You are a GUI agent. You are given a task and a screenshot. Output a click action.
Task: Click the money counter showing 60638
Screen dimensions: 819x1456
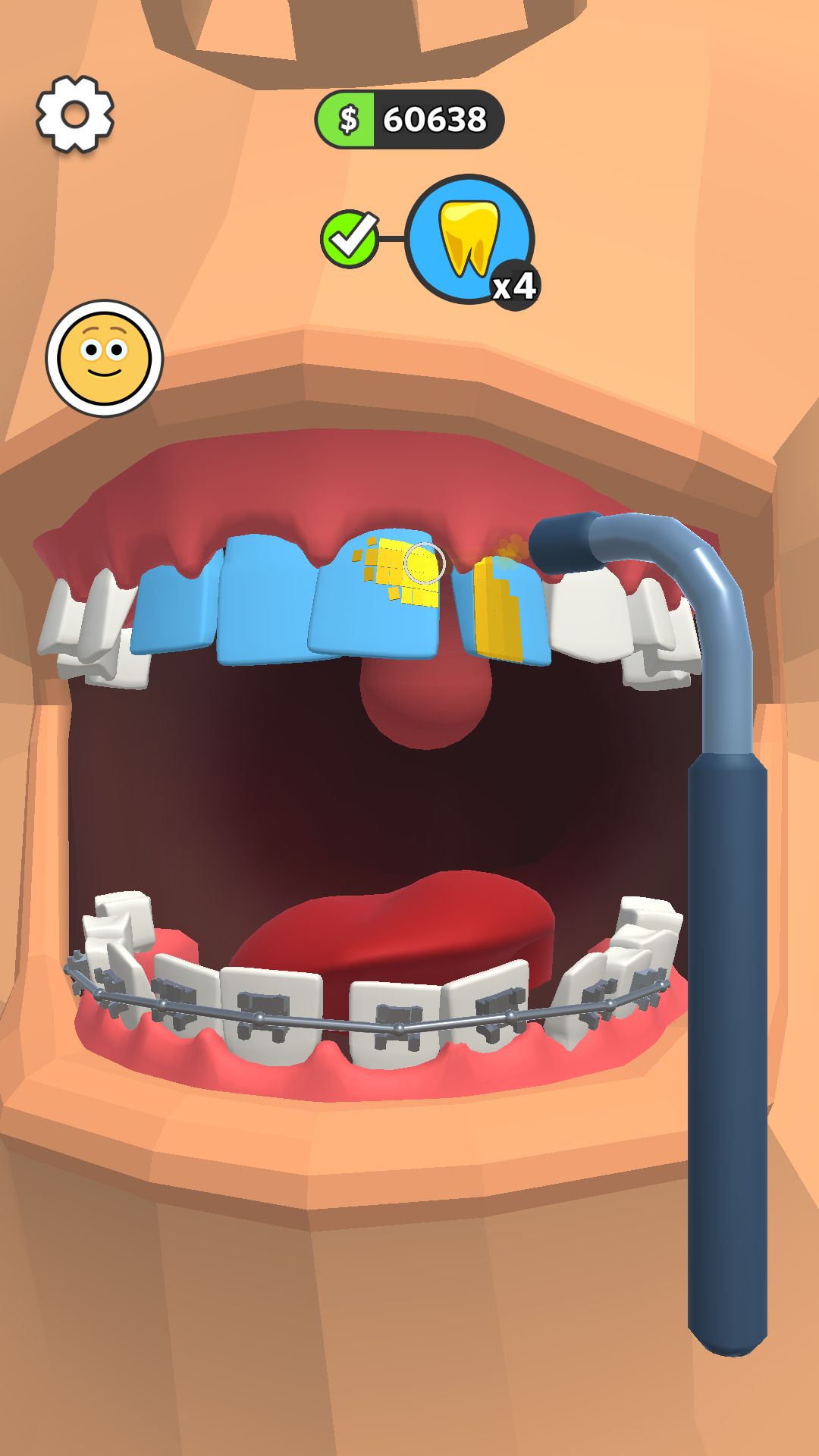tap(436, 118)
